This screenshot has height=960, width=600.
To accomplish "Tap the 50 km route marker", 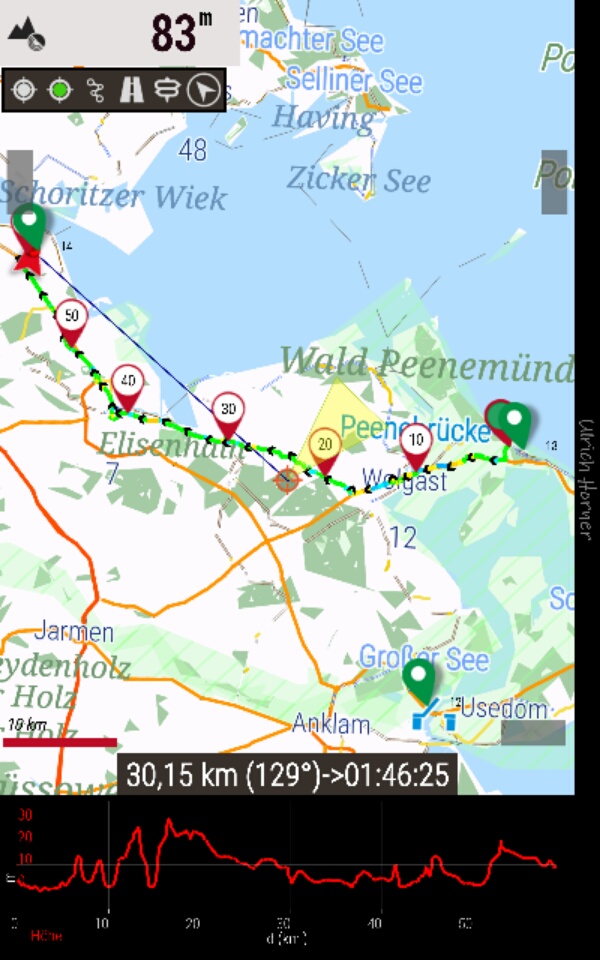I will (x=72, y=323).
